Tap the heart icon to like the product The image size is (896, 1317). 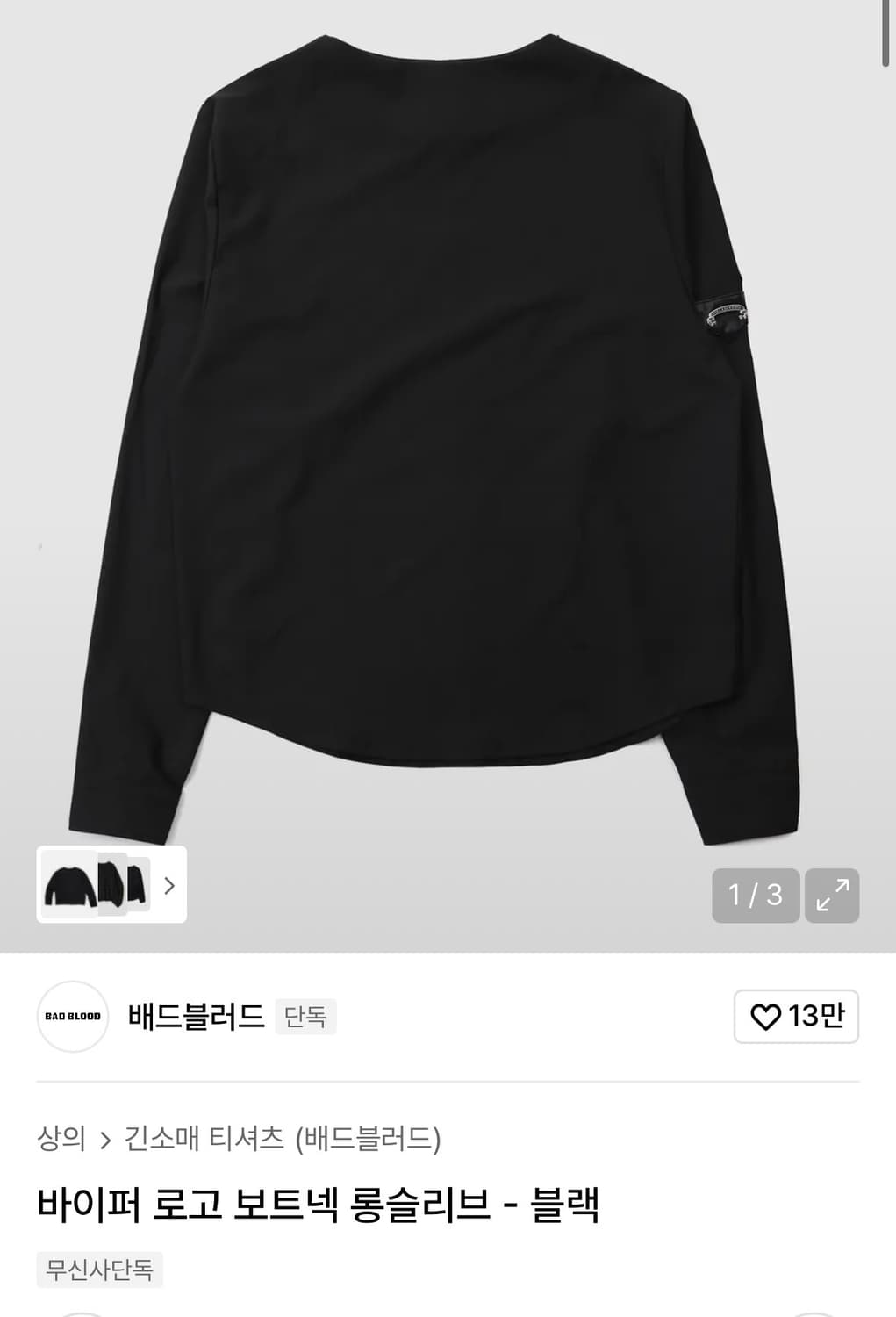[x=766, y=1015]
